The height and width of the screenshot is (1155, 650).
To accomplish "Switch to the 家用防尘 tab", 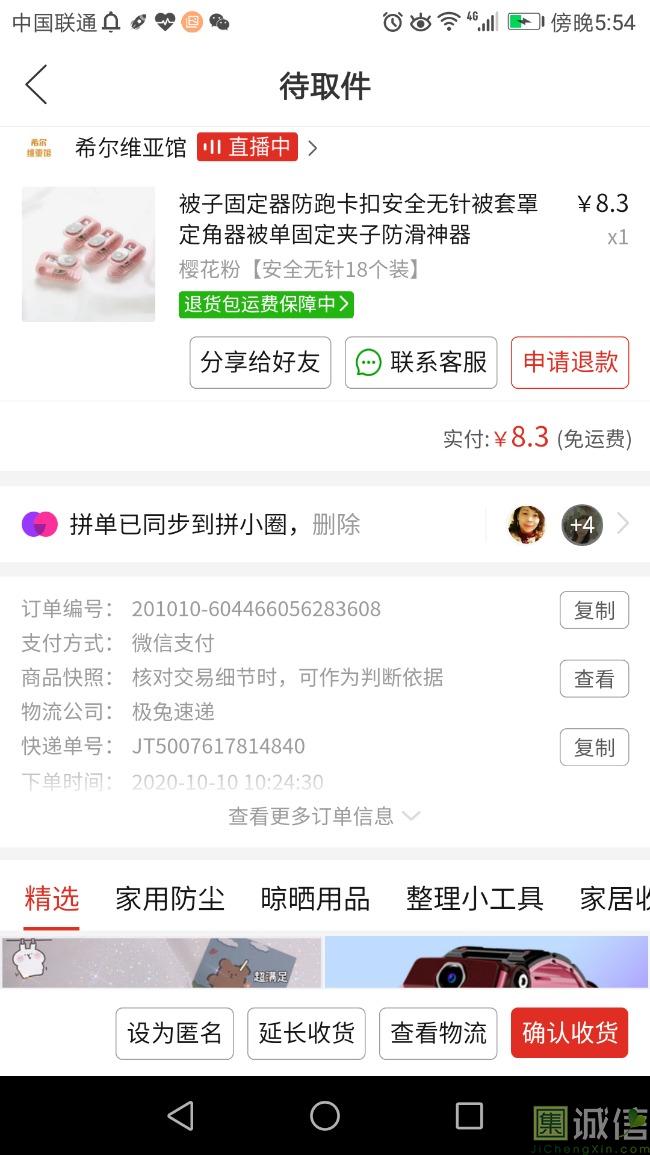I will [170, 899].
